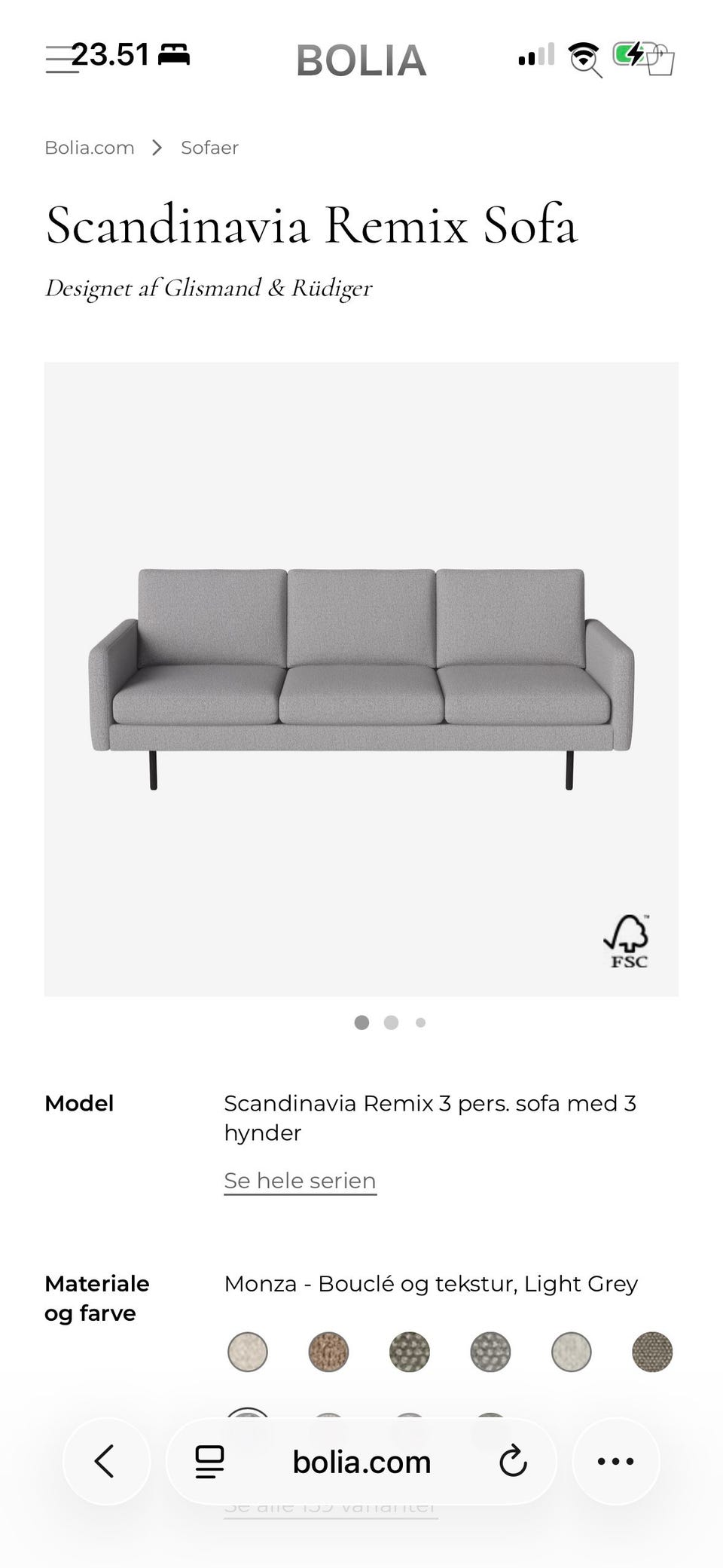723x1568 pixels.
Task: Open the page settings icon beside the address bar
Action: (x=209, y=1460)
